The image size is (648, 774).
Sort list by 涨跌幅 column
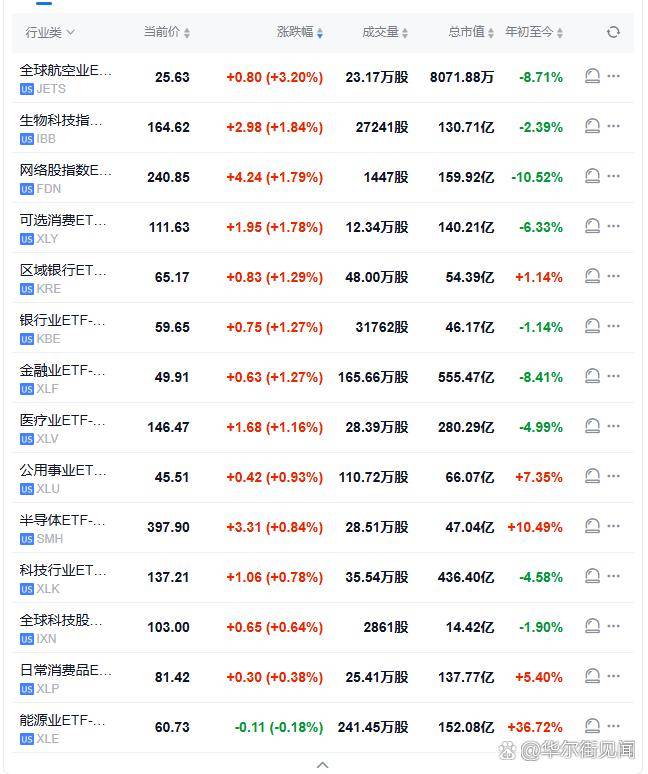299,32
